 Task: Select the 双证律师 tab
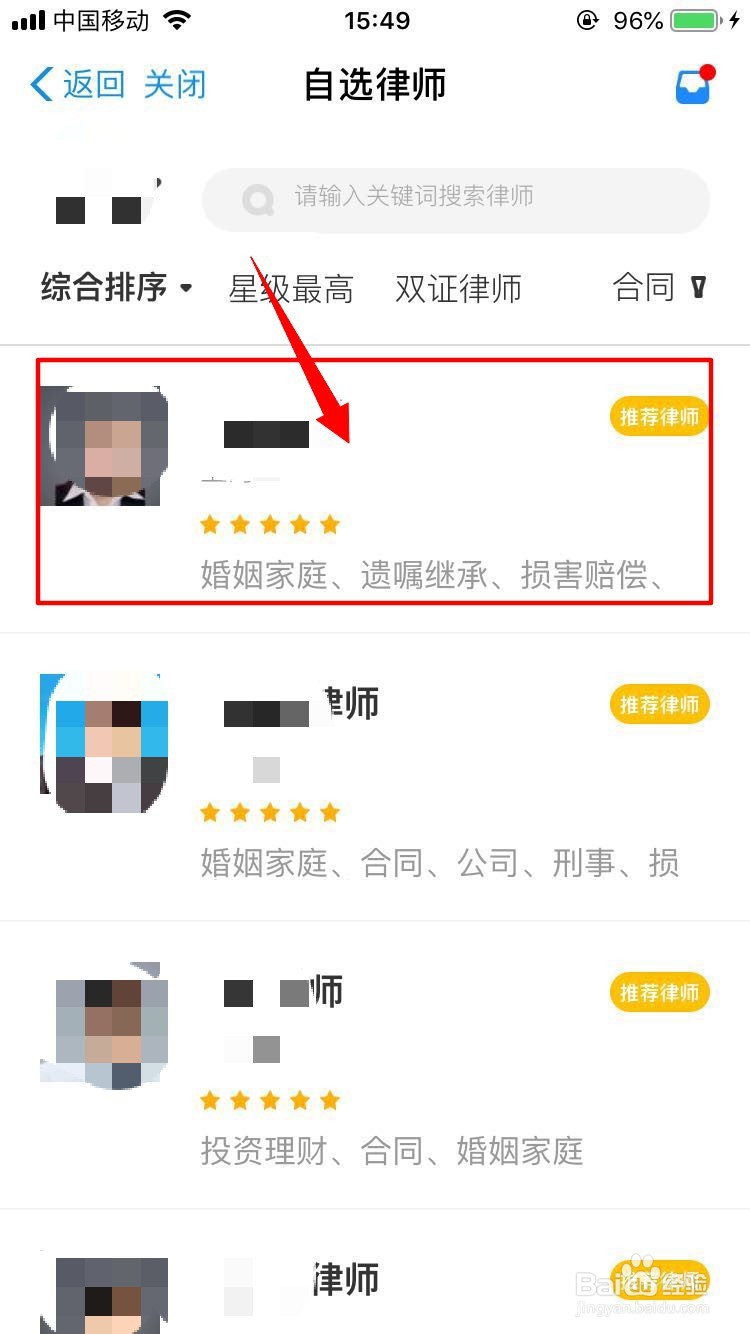click(458, 288)
